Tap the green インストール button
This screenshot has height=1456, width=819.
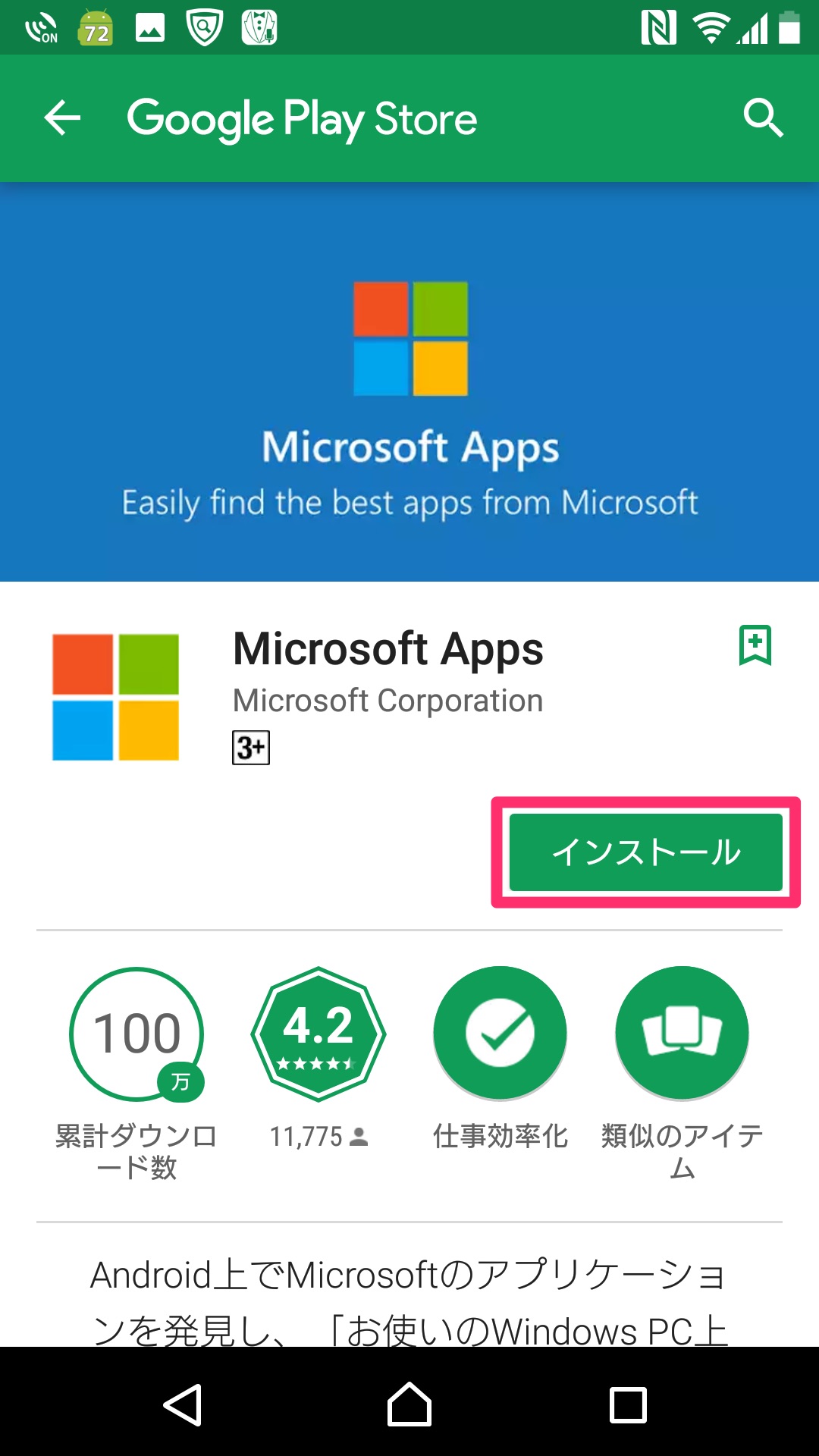646,852
